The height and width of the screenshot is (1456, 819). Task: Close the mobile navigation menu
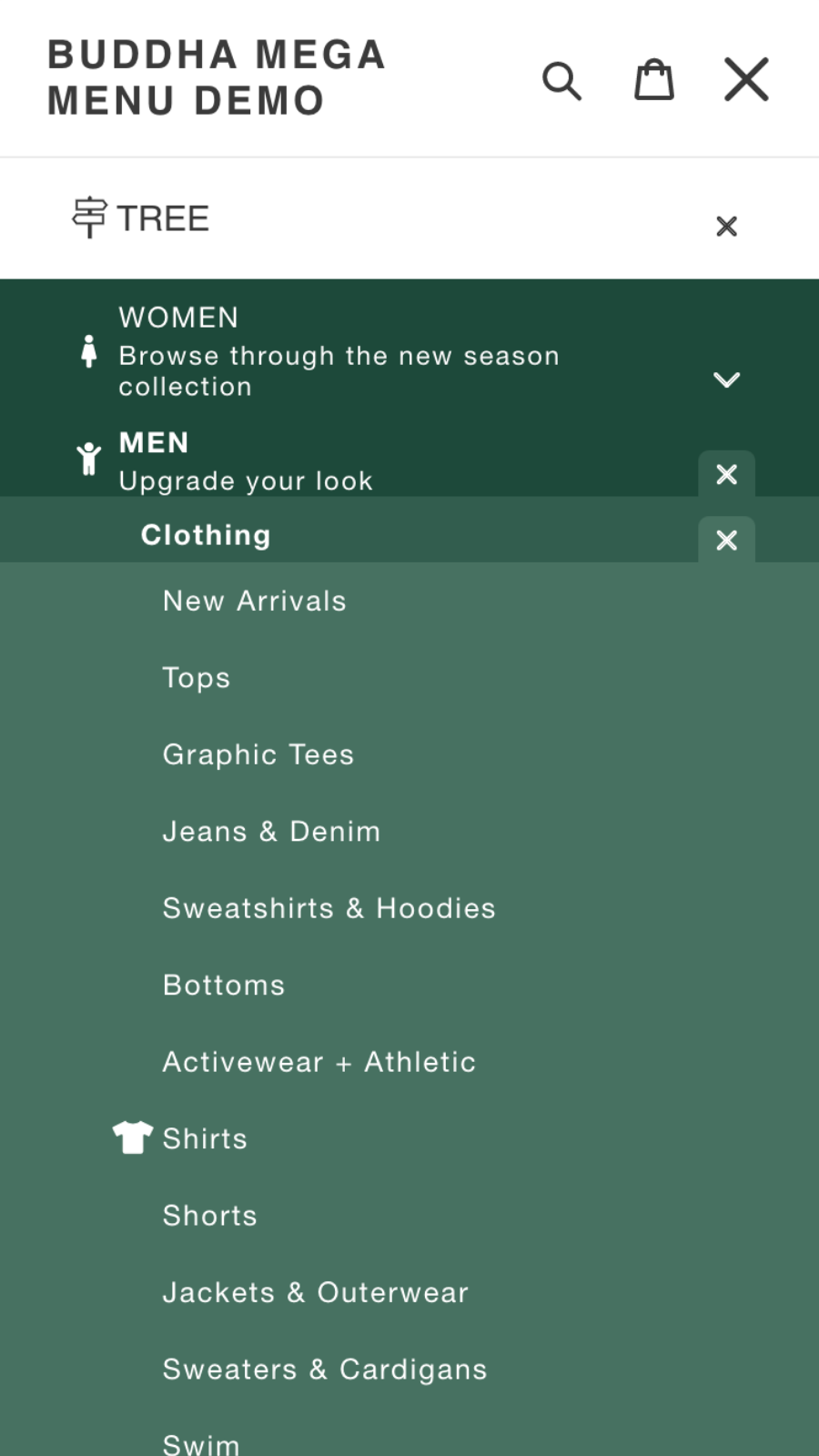746,79
